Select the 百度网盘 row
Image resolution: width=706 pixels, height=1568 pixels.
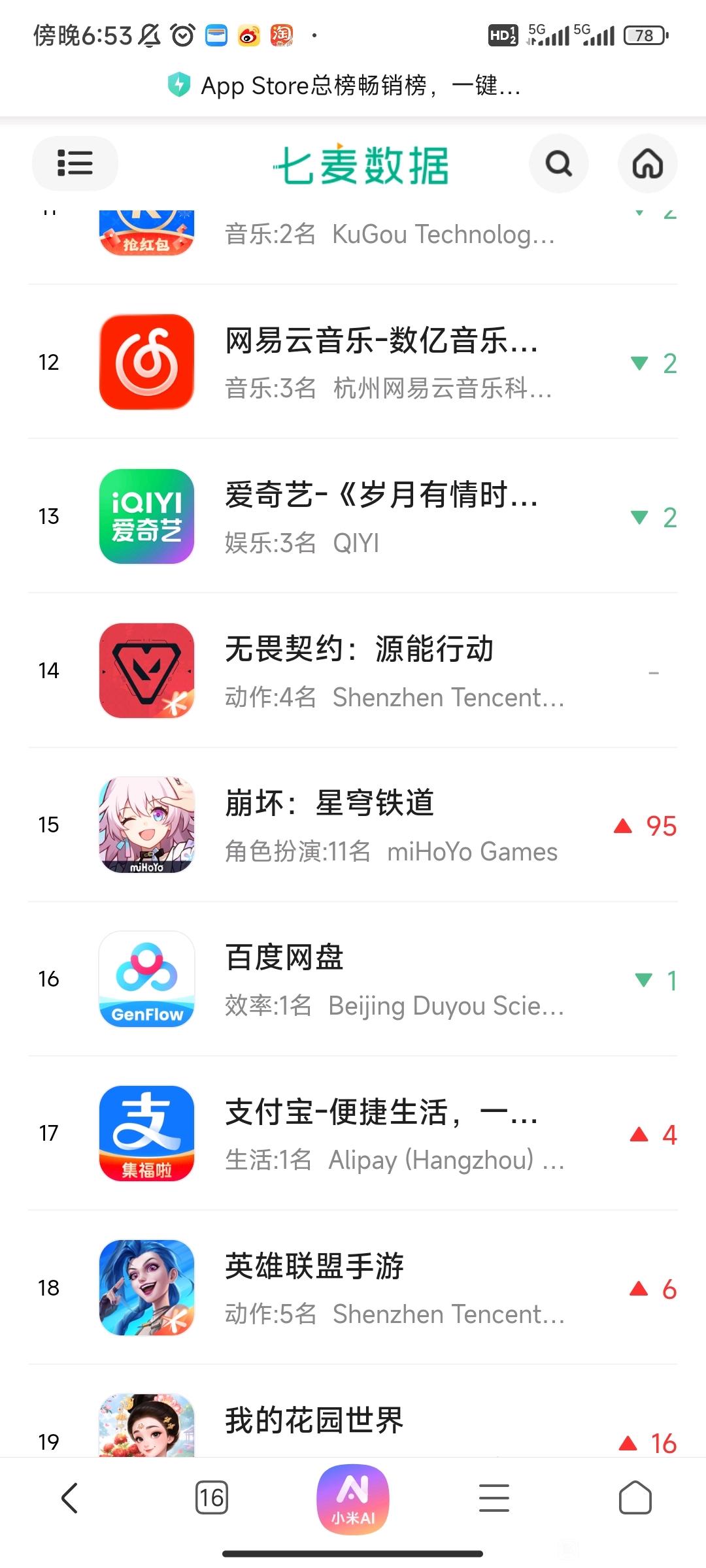click(x=353, y=979)
